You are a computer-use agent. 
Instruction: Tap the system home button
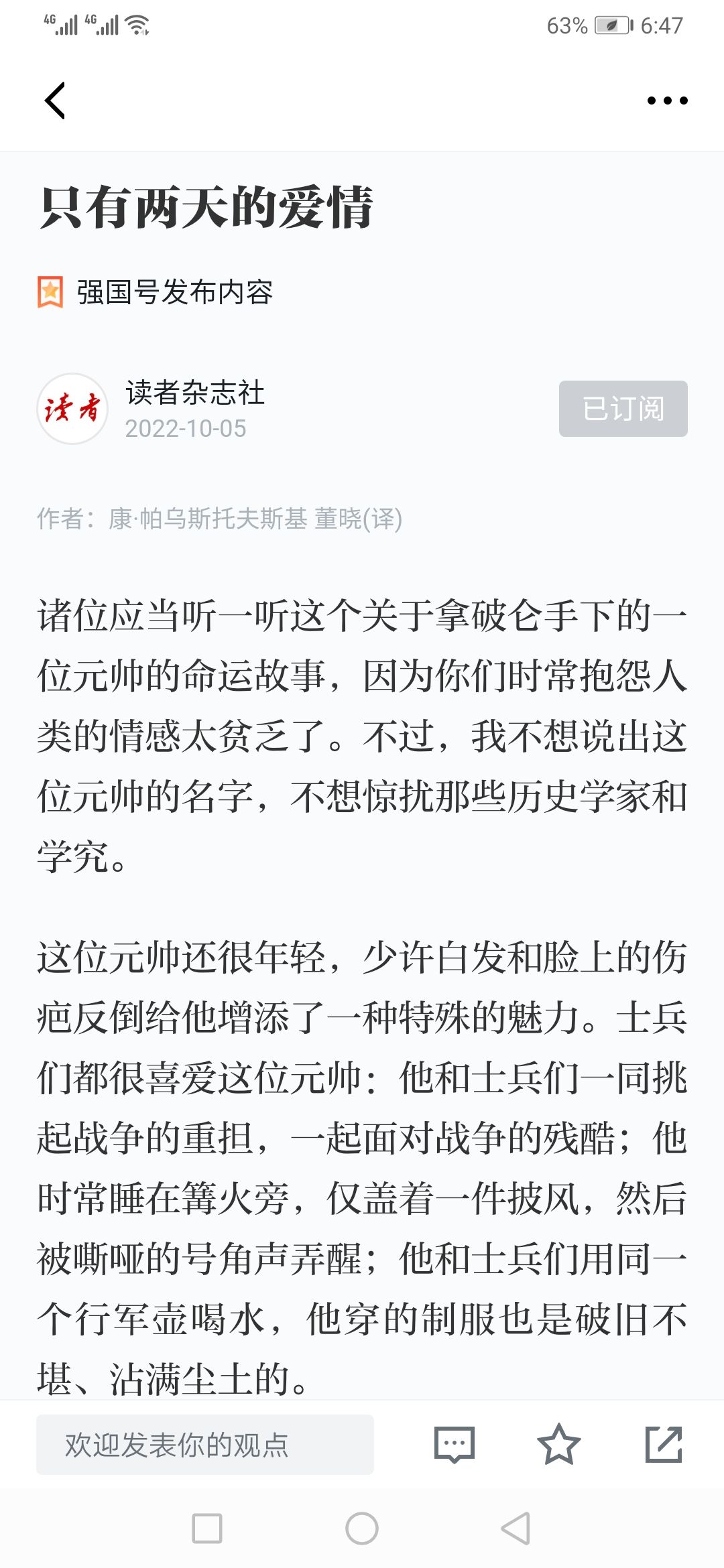(x=362, y=1528)
